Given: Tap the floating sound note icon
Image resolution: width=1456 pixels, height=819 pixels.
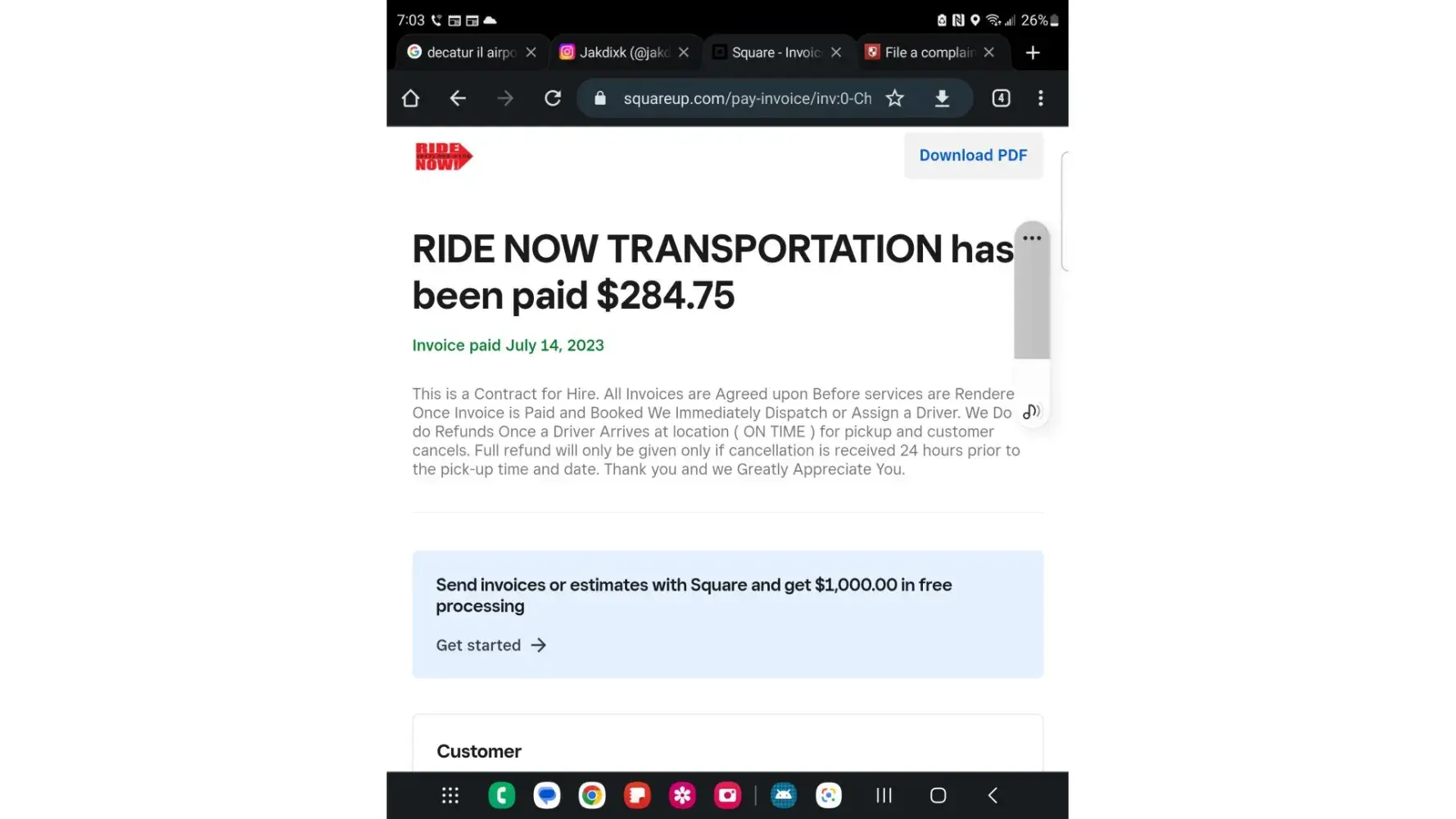Looking at the screenshot, I should coord(1031,411).
